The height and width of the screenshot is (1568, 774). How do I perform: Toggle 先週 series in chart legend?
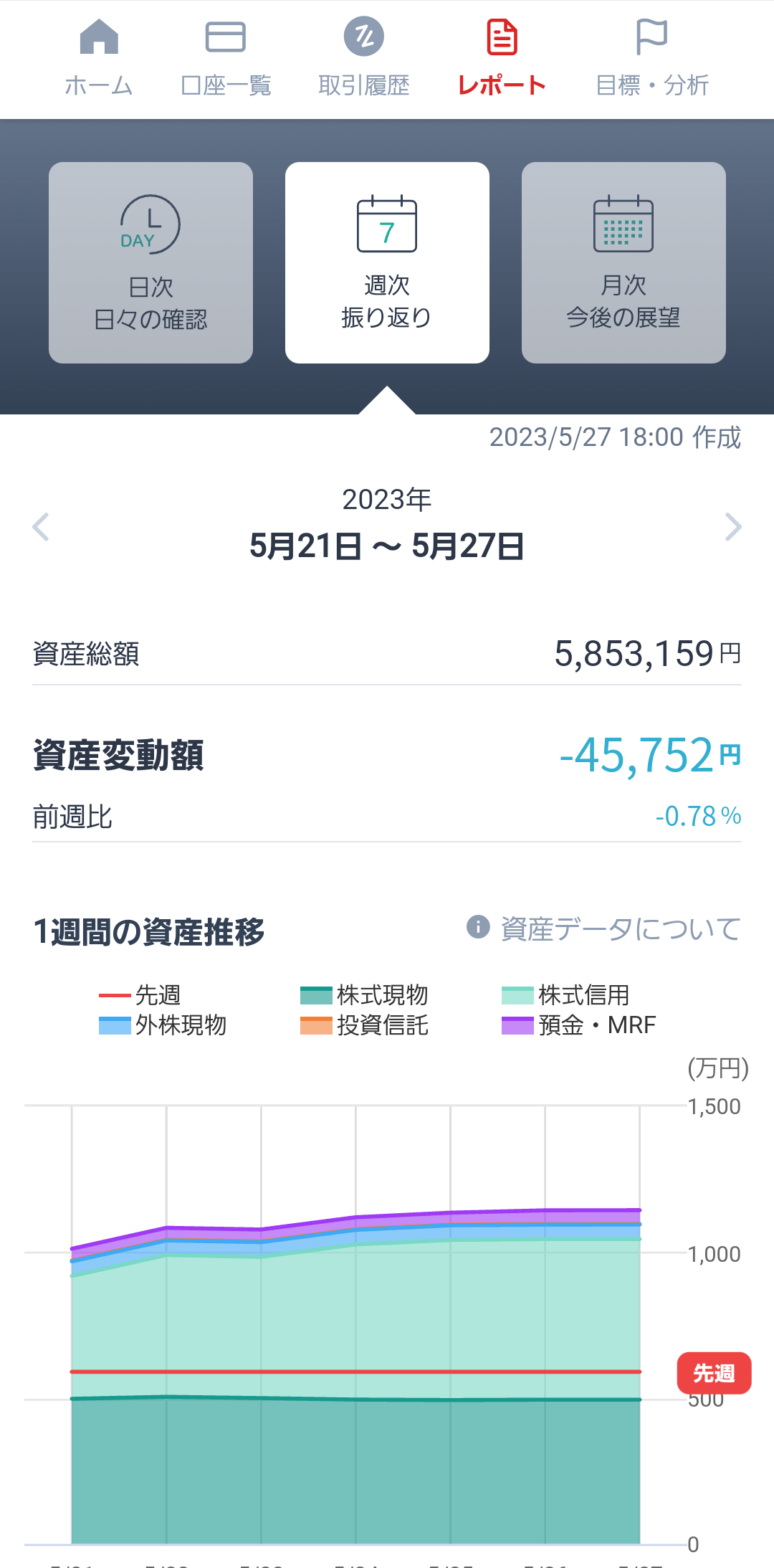coord(140,995)
